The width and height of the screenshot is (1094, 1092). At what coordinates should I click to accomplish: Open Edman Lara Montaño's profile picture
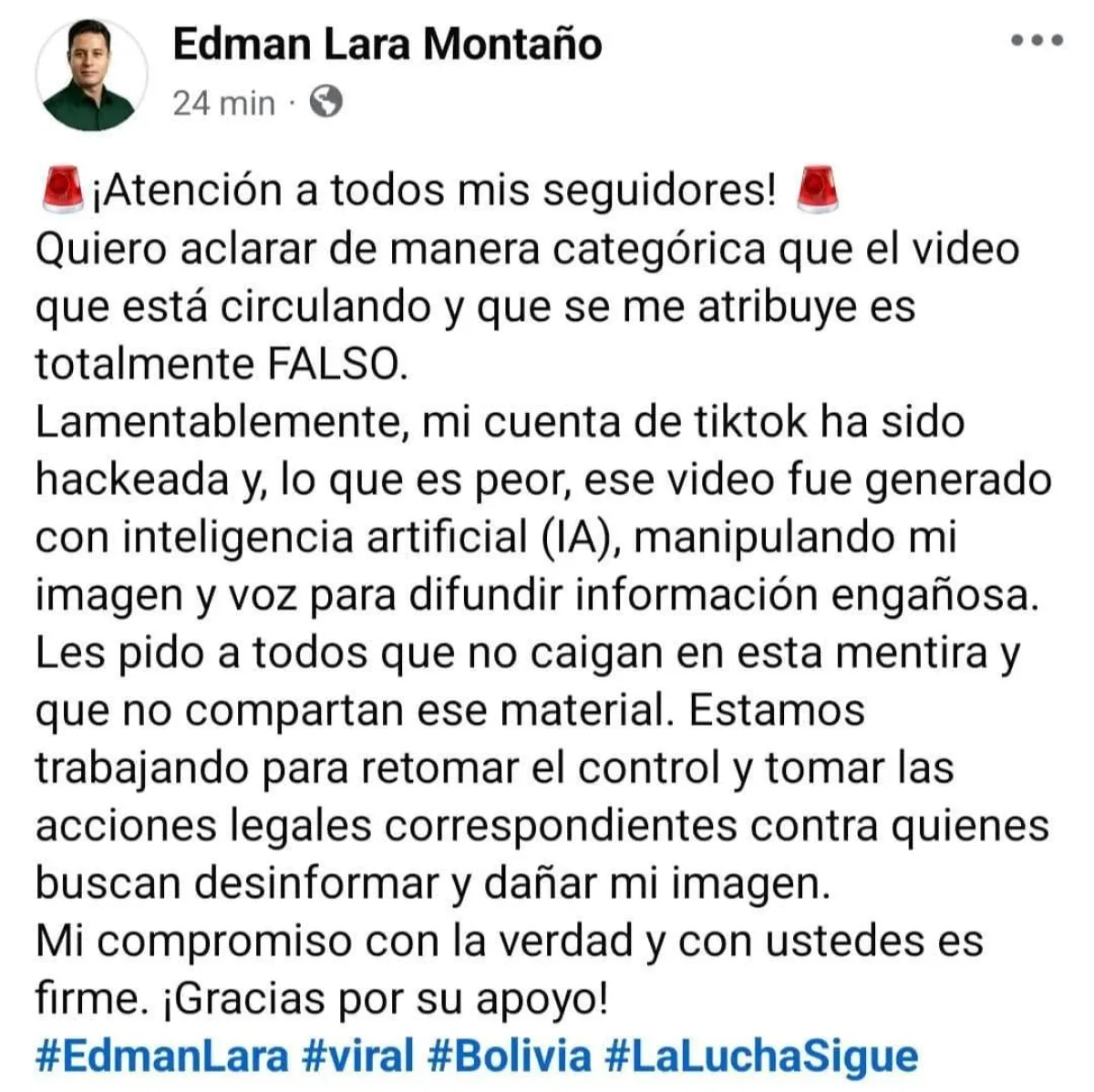pos(91,75)
